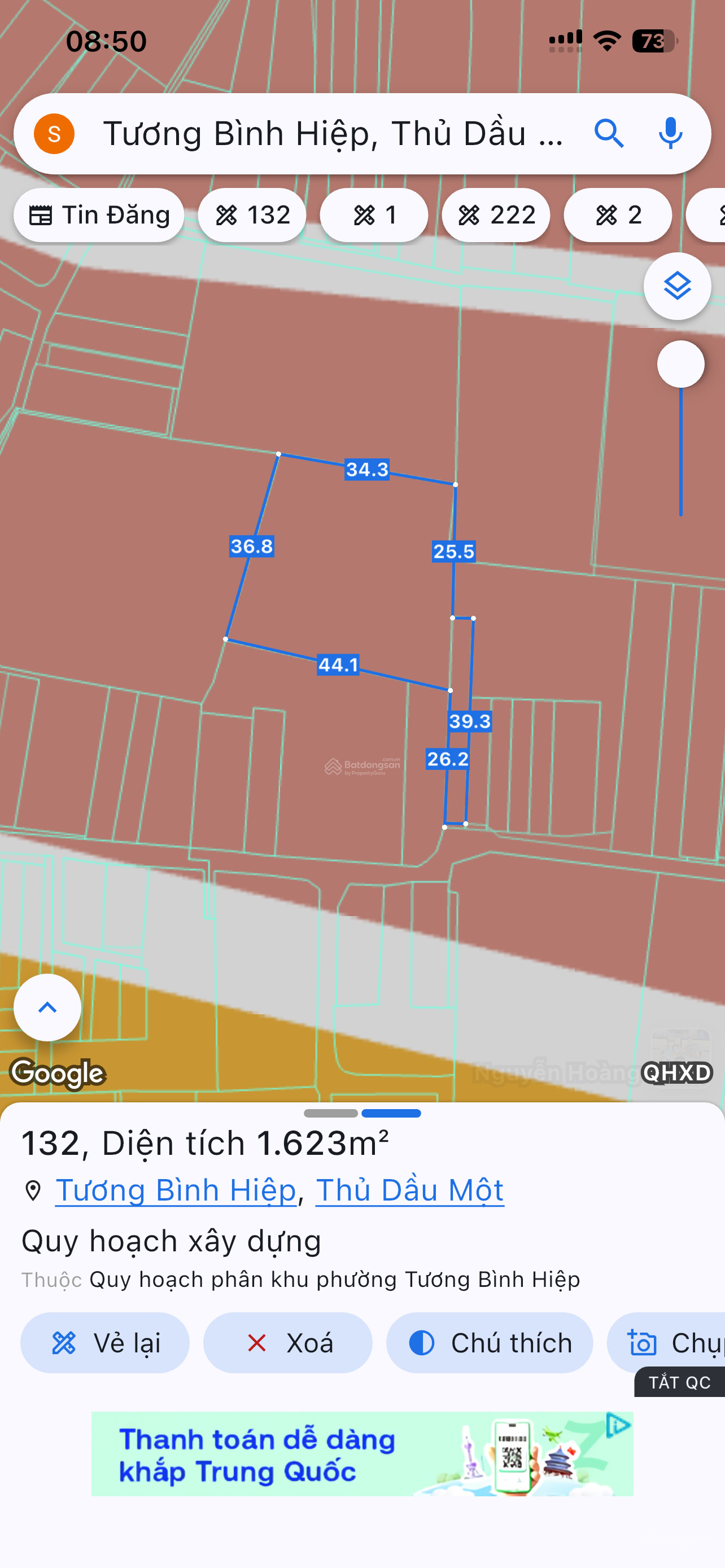Turn off ads with TẮT QC
Screen dimensions: 725x1568
pos(679,1382)
